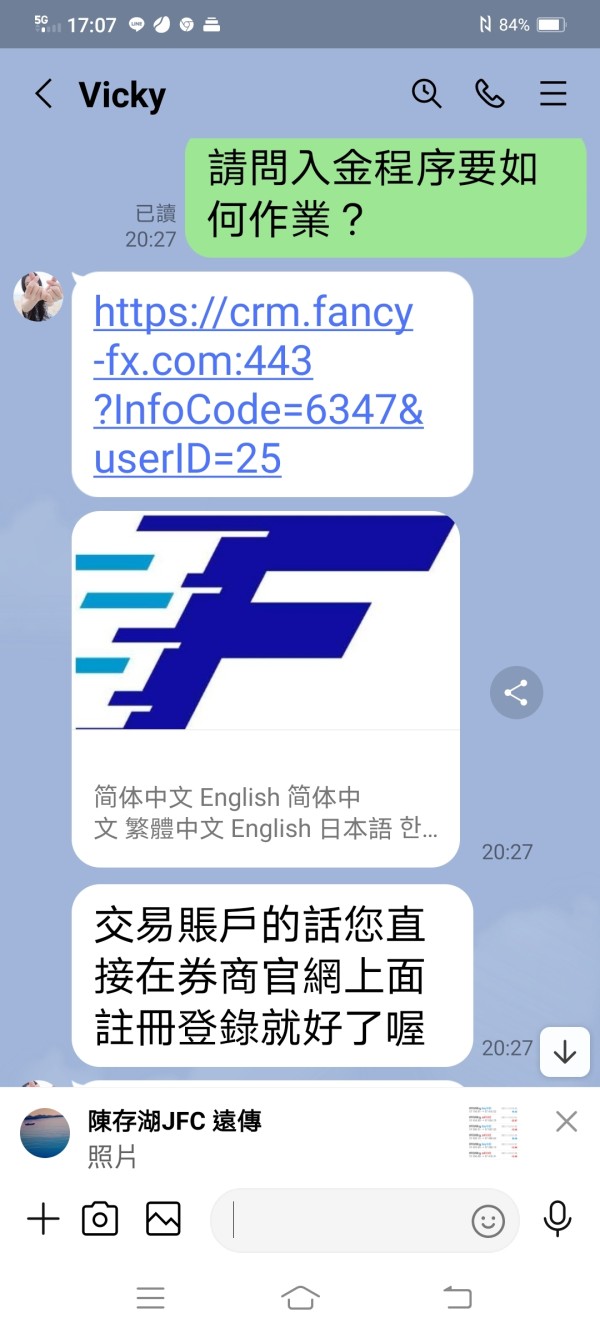Search within this chat history
Image resolution: width=600 pixels, height=1333 pixels.
(427, 94)
